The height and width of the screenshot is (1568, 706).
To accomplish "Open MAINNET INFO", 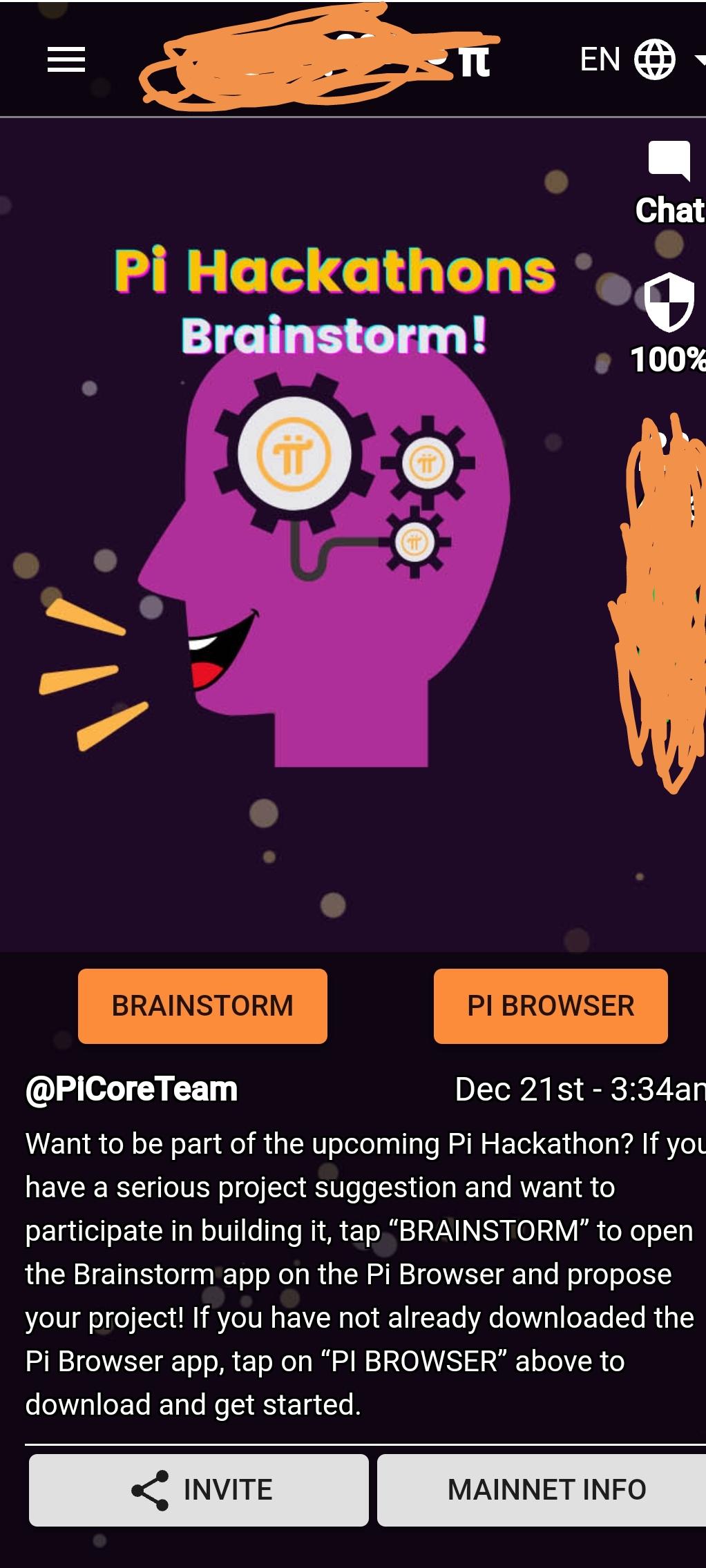I will (x=546, y=1489).
